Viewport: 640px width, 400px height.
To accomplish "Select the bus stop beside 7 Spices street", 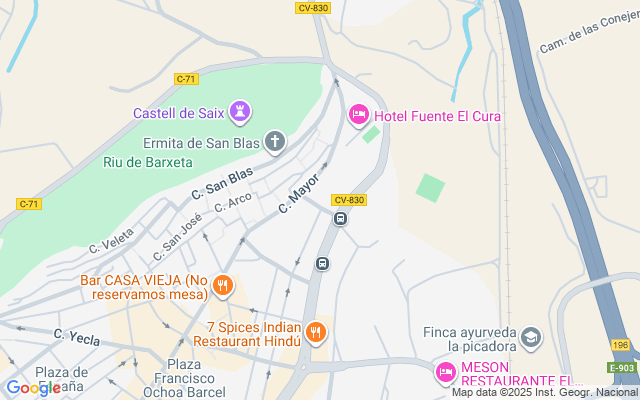I will tap(322, 264).
